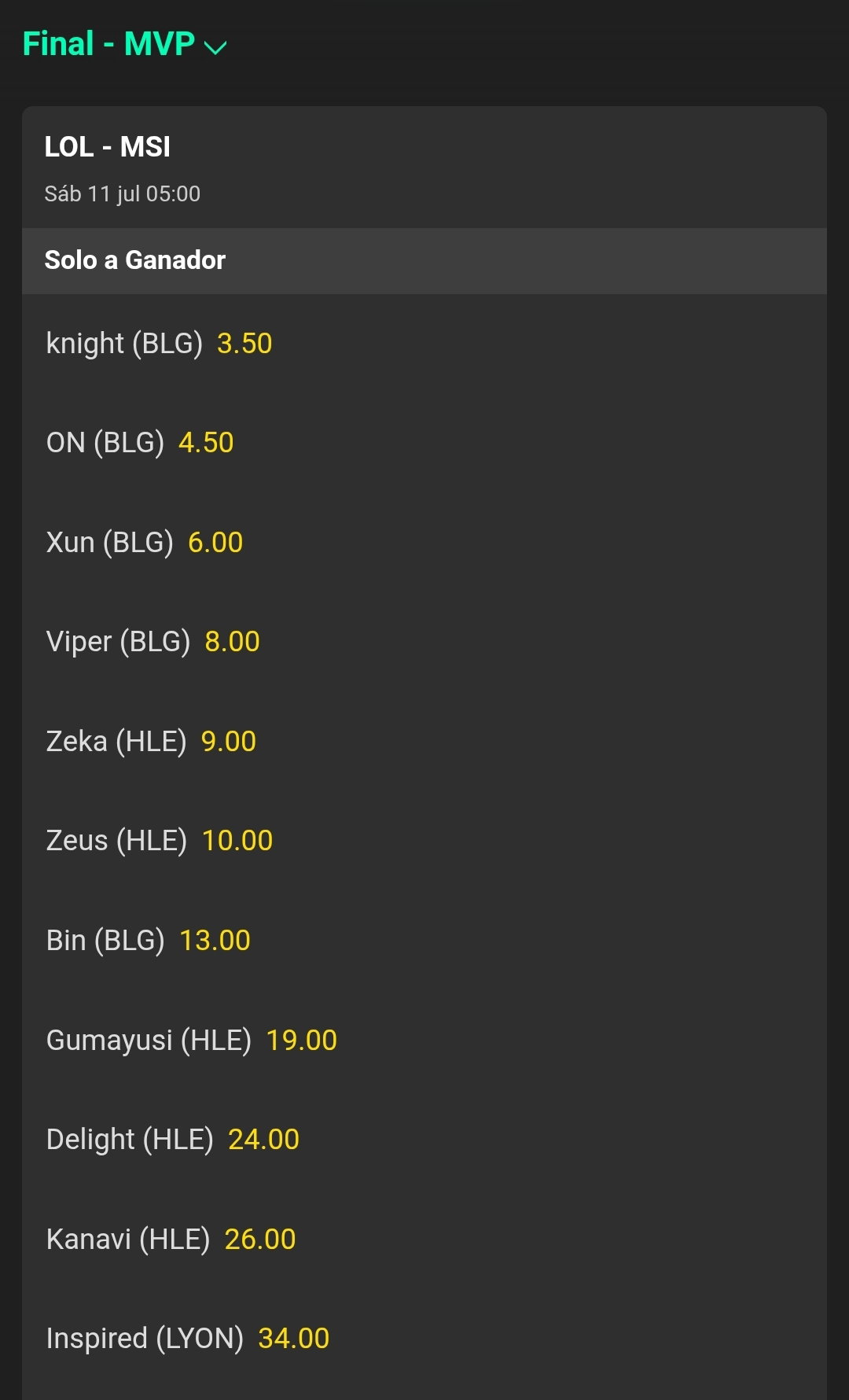Image resolution: width=849 pixels, height=1400 pixels.
Task: Choose Viper (BLG) at 8.00
Action: [424, 642]
